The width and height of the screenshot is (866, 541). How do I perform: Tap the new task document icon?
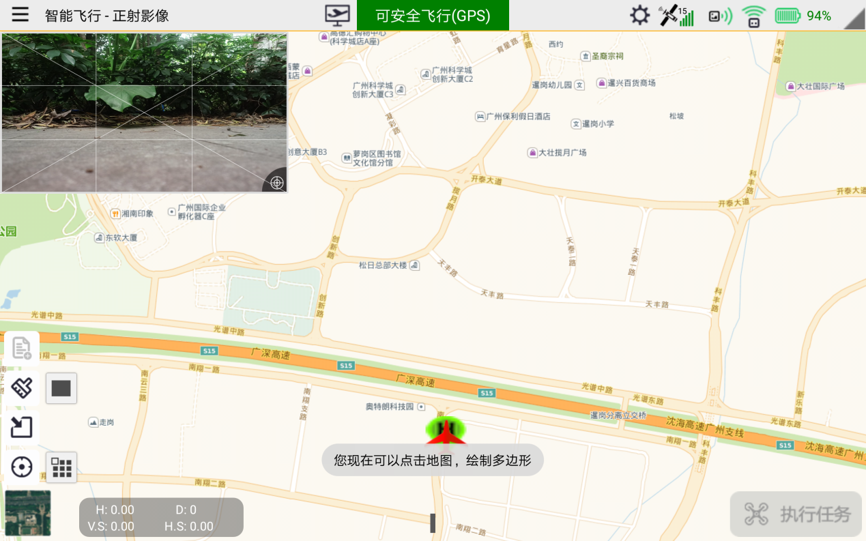click(x=22, y=347)
